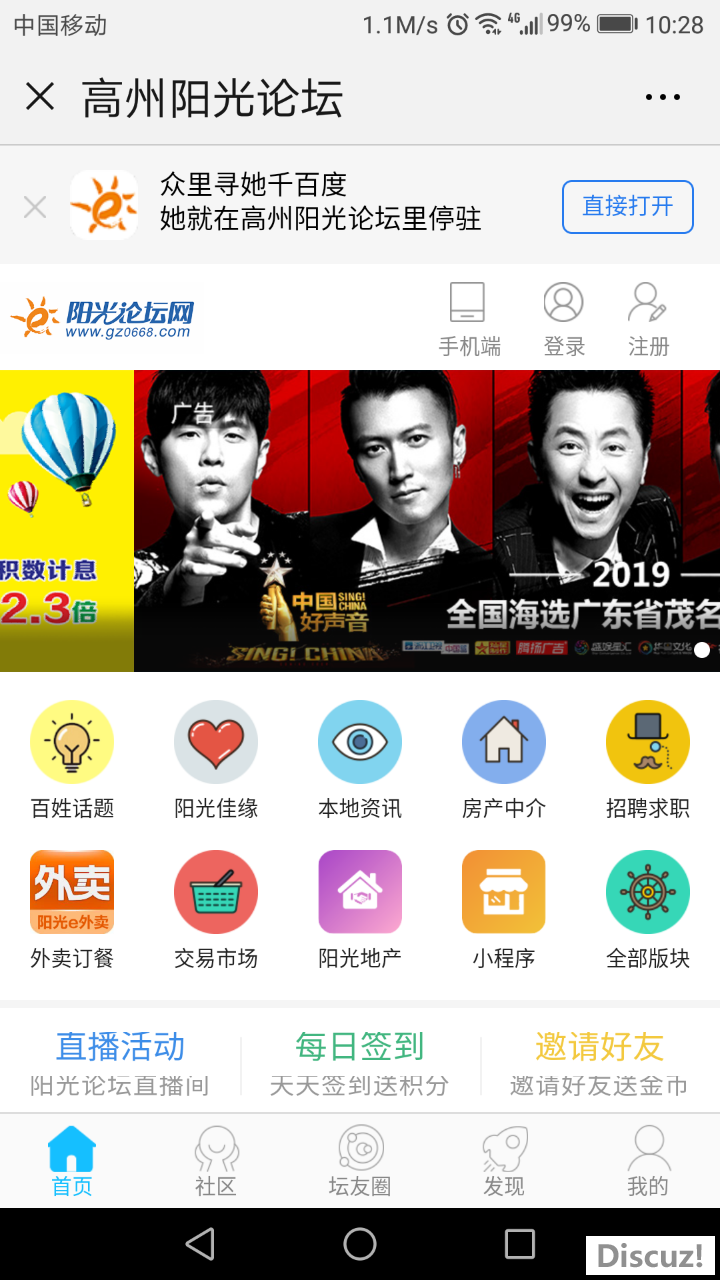Tap the 直接打开 button
Image resolution: width=720 pixels, height=1280 pixels.
(627, 207)
